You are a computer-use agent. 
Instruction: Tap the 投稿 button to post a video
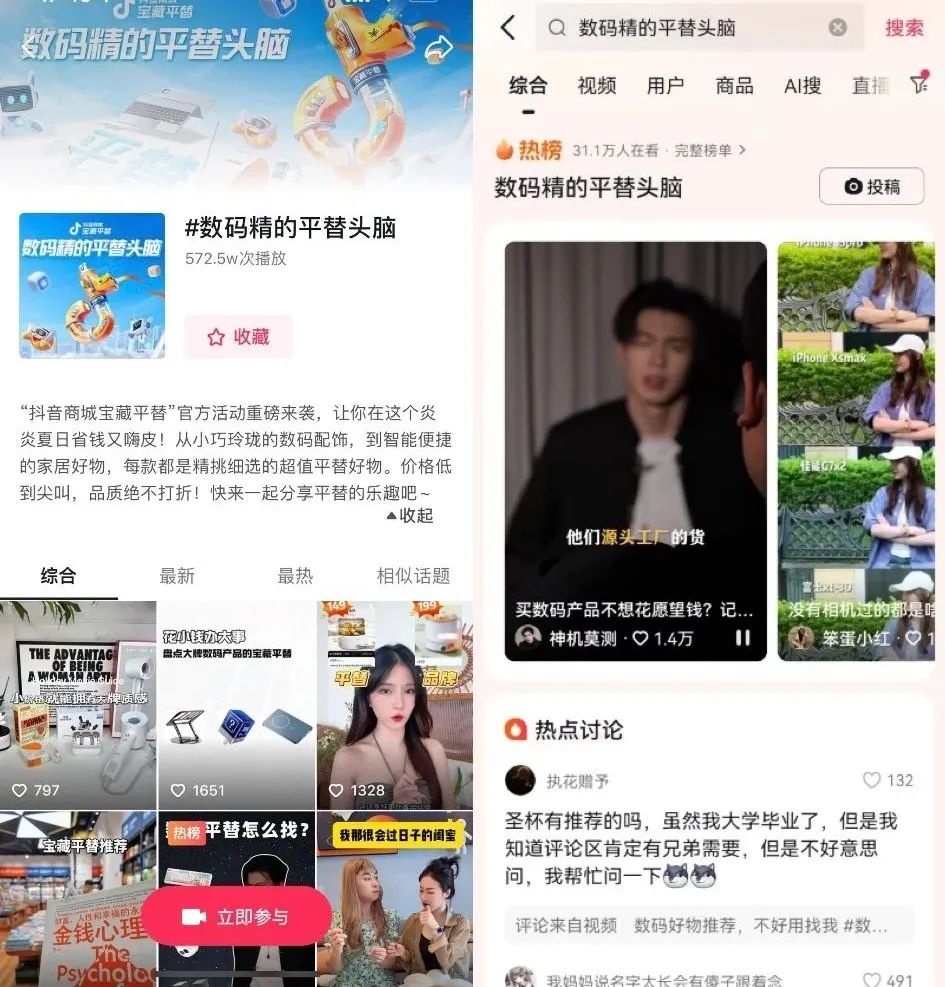click(x=871, y=187)
